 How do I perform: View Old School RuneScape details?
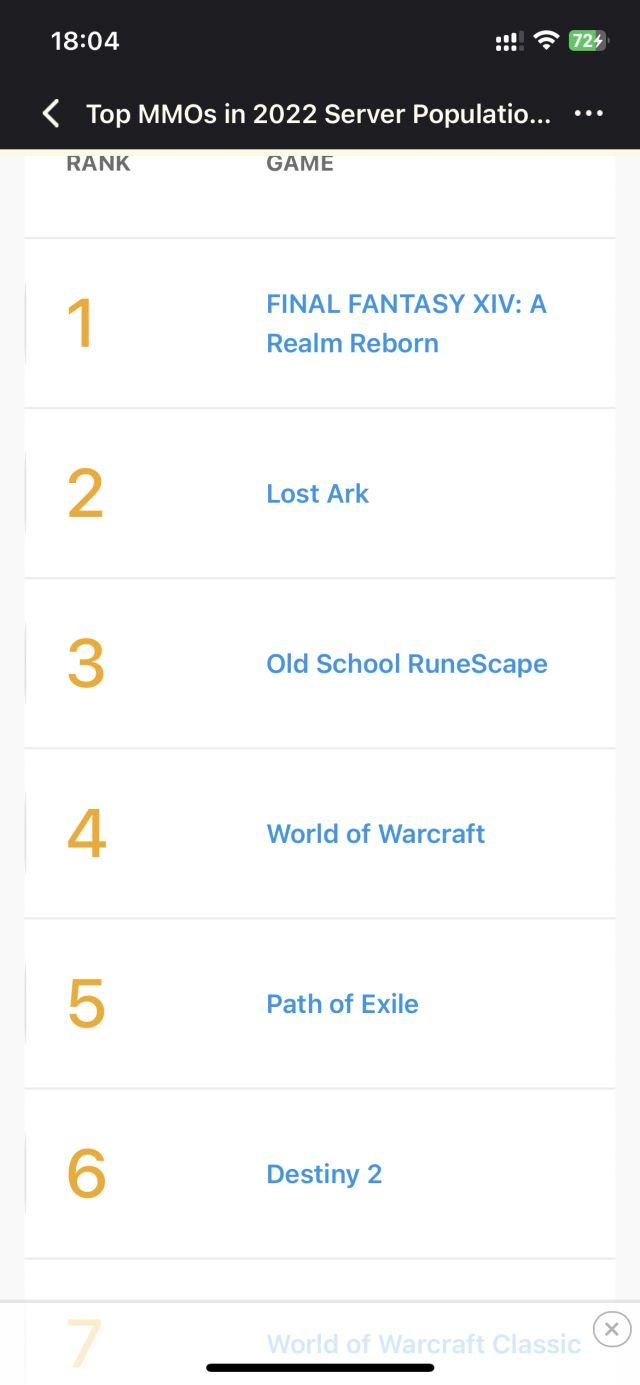coord(406,664)
